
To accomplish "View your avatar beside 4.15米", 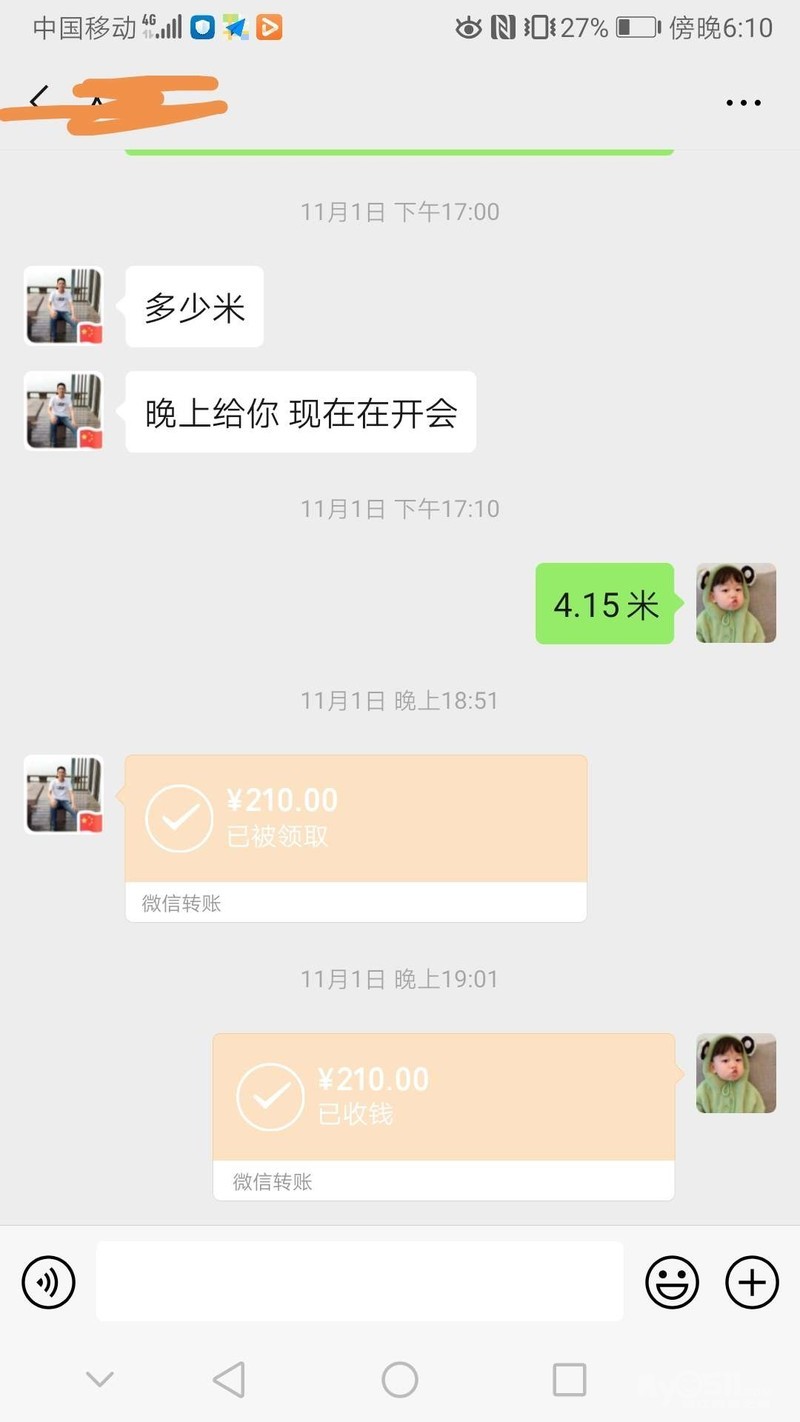I will click(x=736, y=603).
